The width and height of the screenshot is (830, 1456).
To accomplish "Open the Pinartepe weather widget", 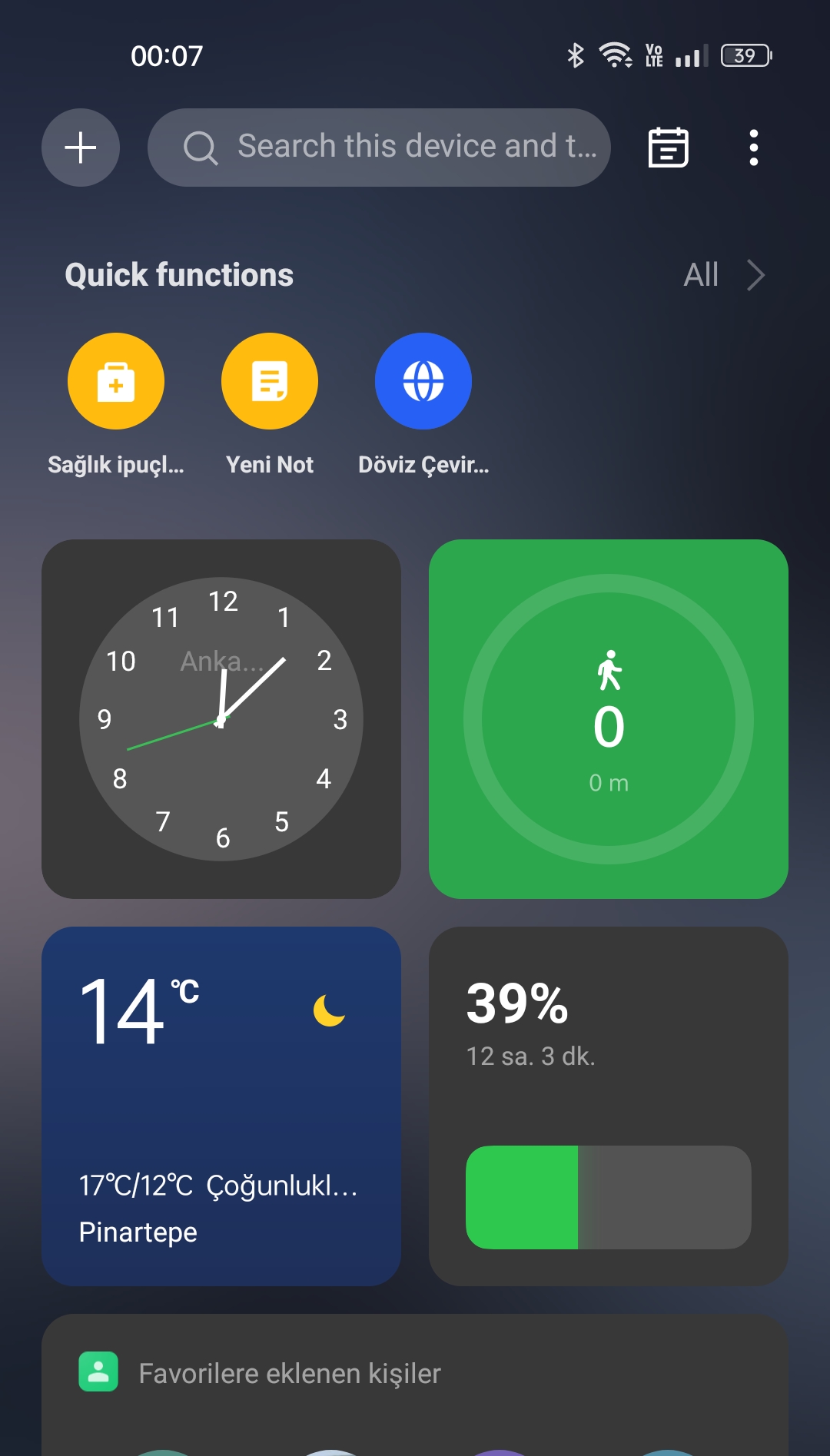I will pyautogui.click(x=221, y=1106).
